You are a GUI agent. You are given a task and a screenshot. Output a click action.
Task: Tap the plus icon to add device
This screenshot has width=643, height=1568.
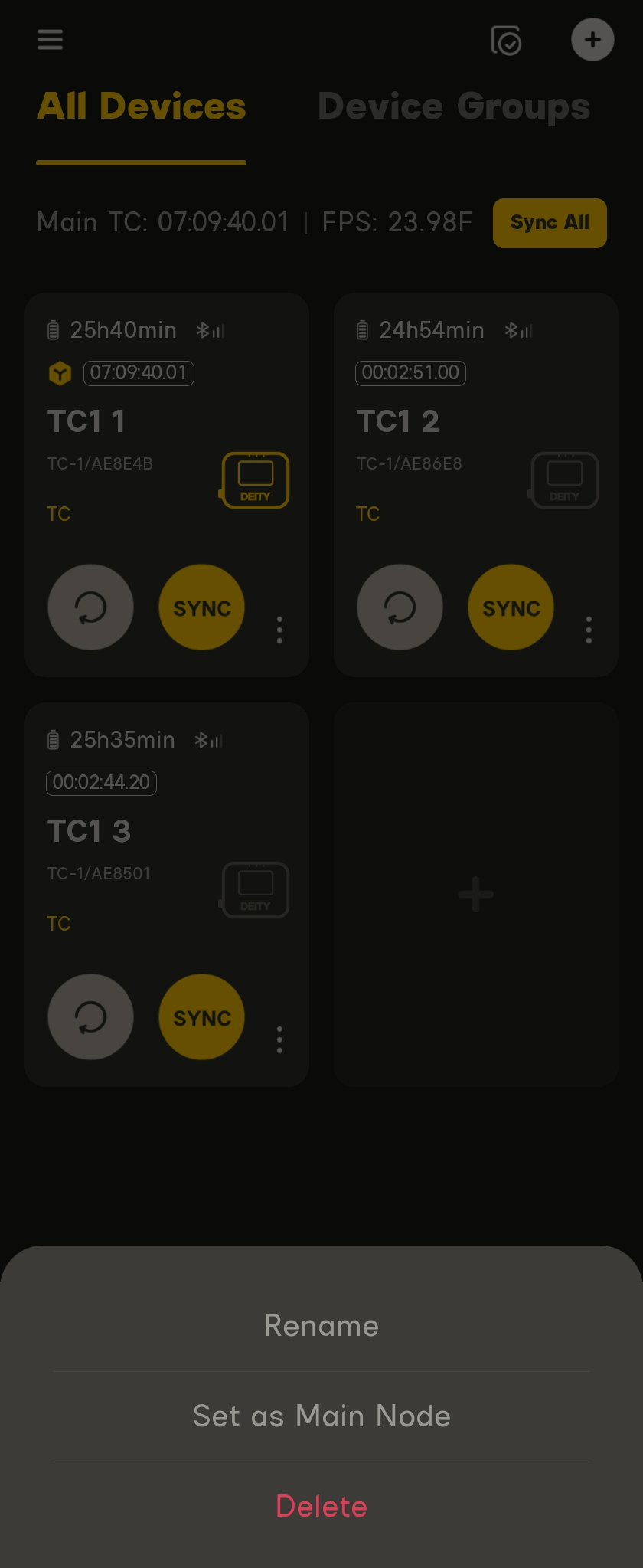click(x=592, y=40)
